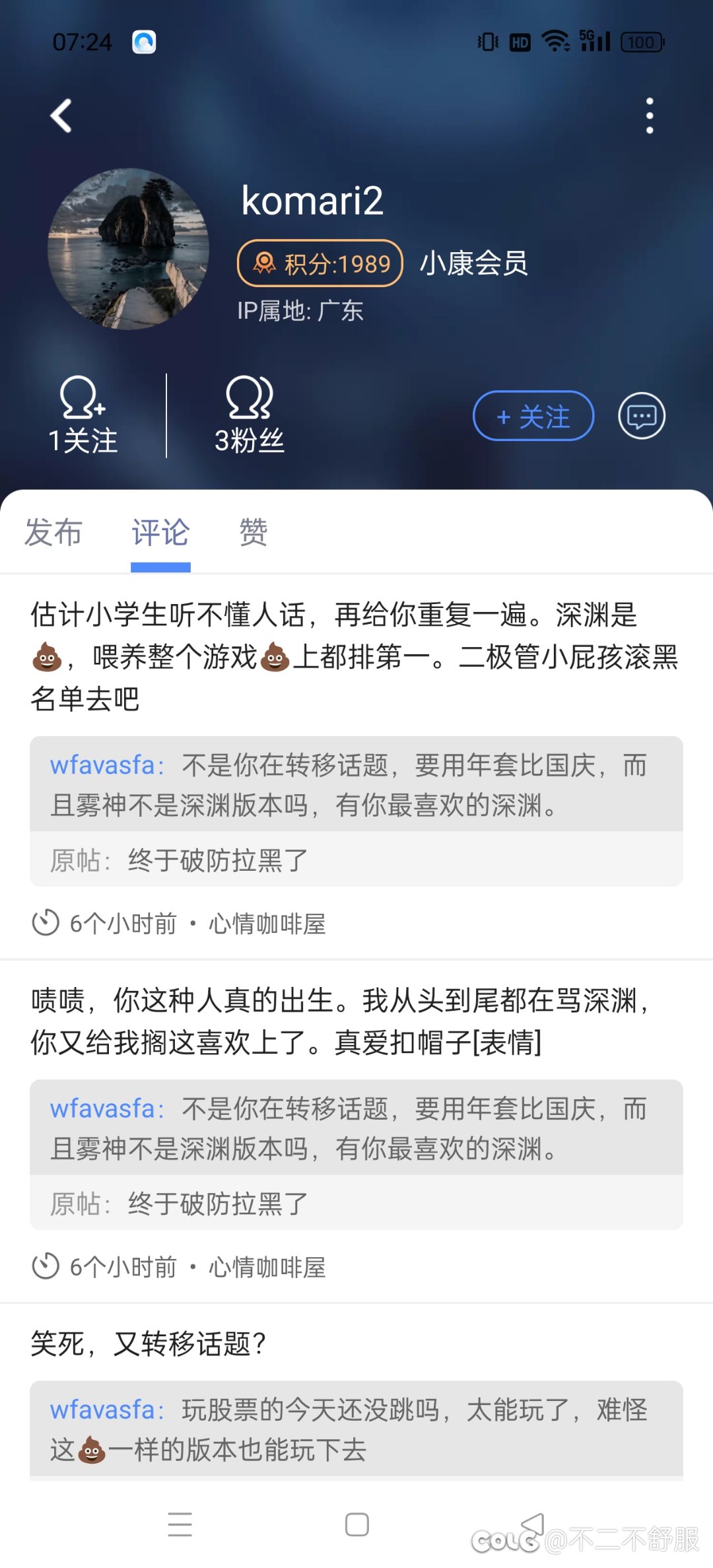Open the comment starting with 估计小学生听不懂人话

click(355, 656)
